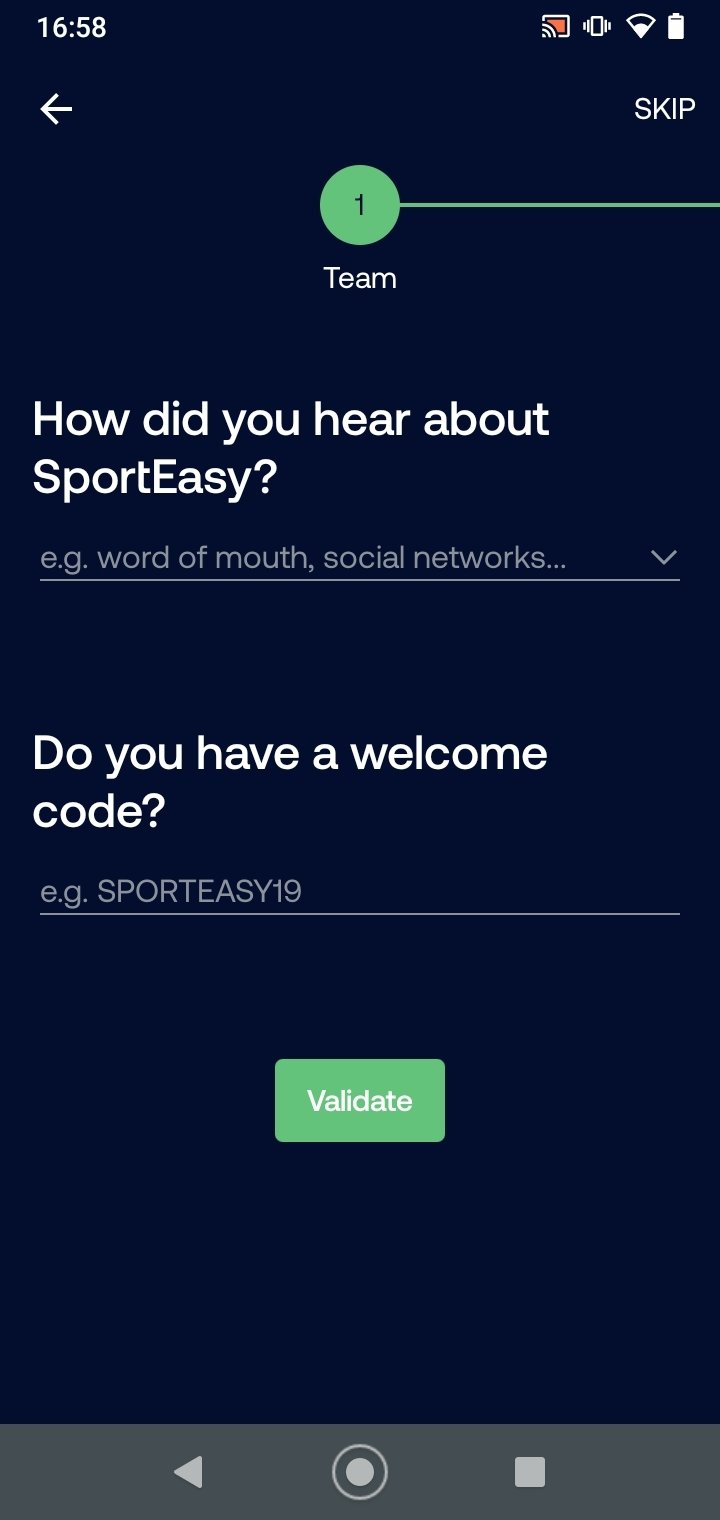Go back using the top arrow
Image resolution: width=720 pixels, height=1520 pixels.
56,109
